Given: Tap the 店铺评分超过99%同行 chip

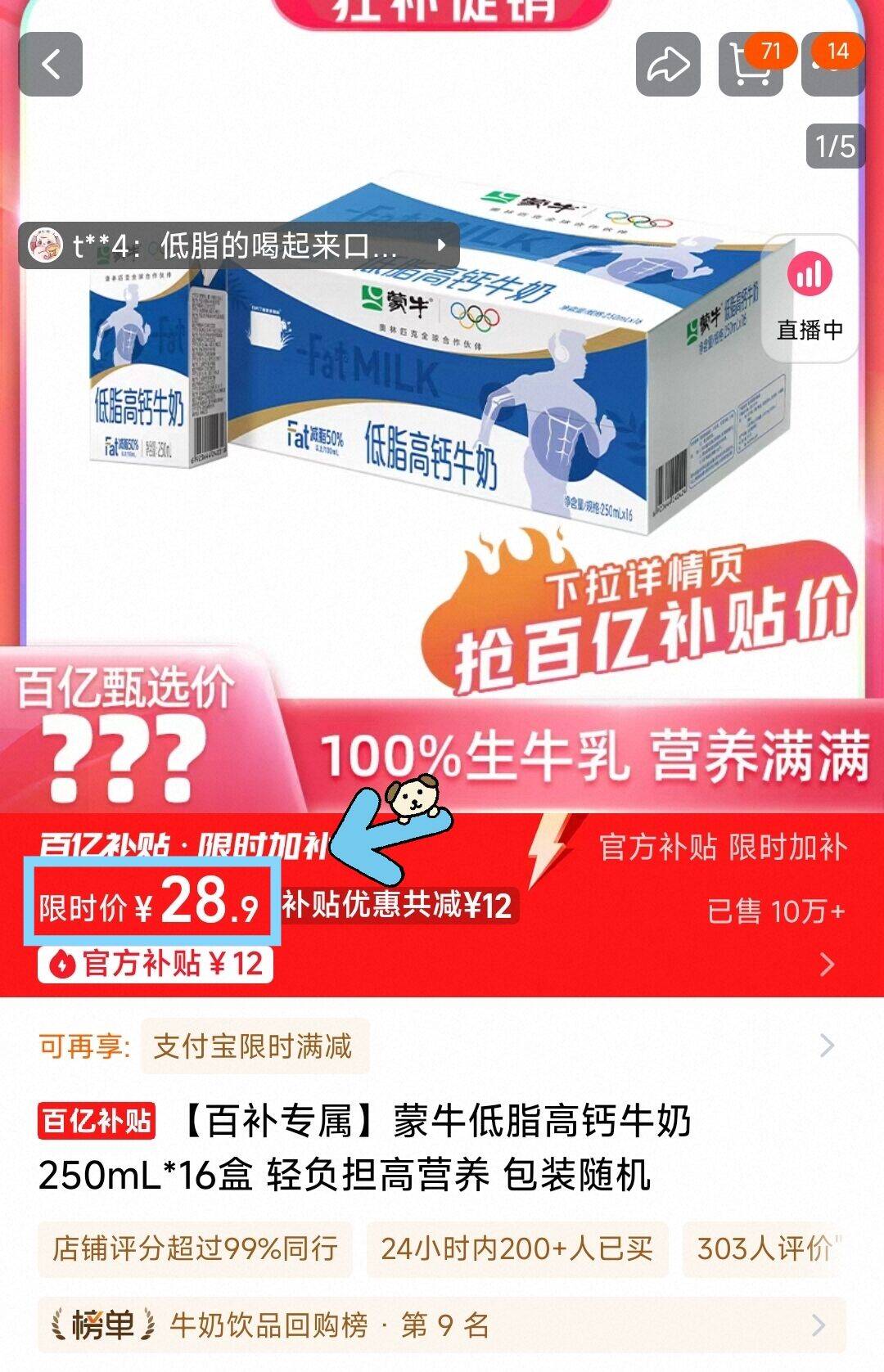Looking at the screenshot, I should tap(195, 1248).
